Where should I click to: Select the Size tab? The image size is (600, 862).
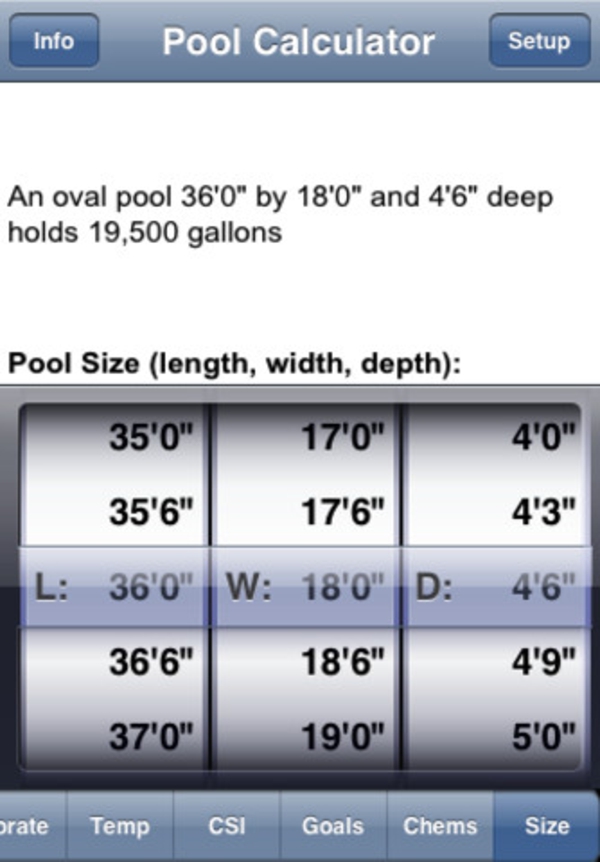[x=546, y=827]
